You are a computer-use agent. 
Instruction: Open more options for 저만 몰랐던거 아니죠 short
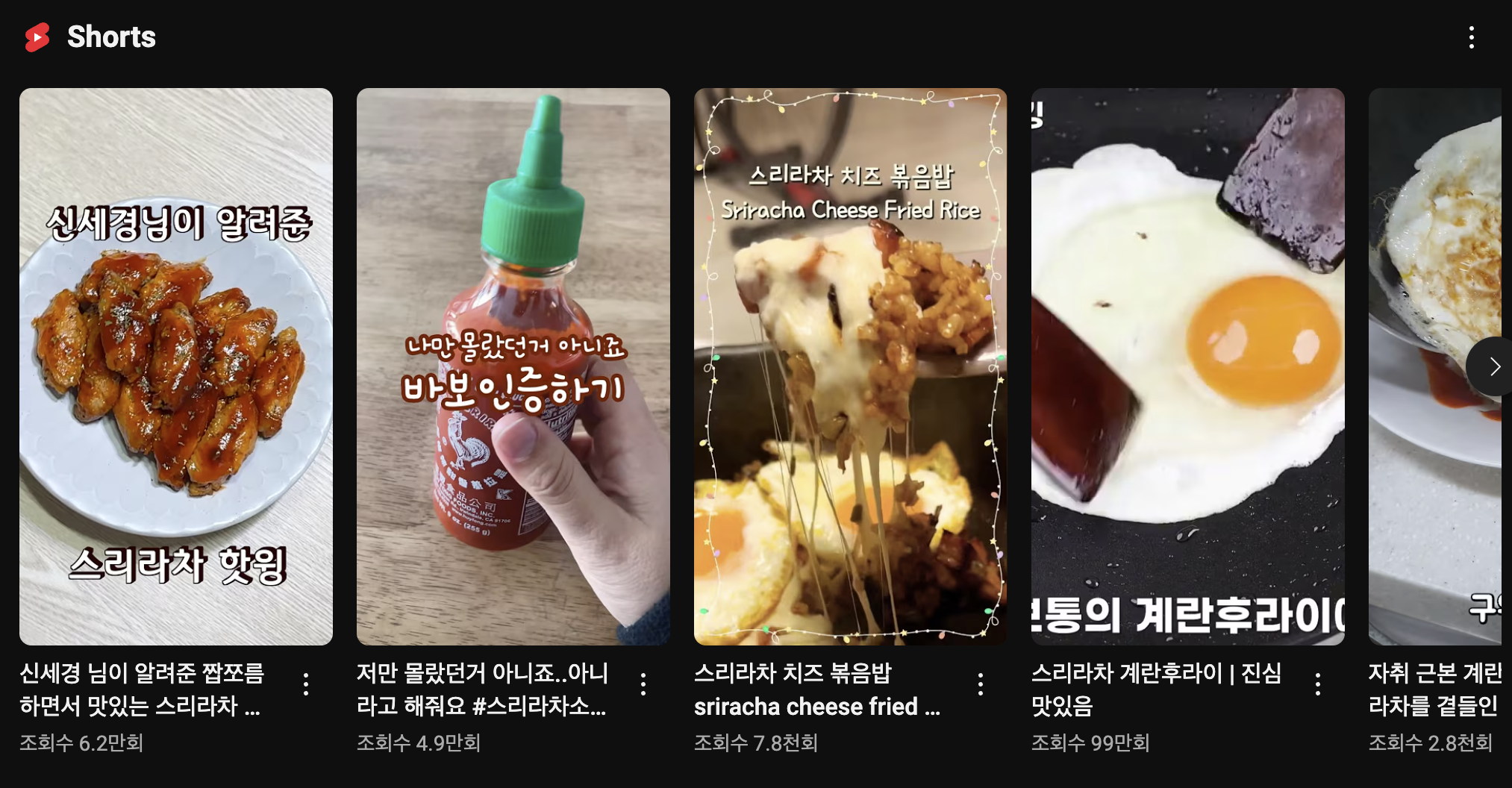(643, 684)
